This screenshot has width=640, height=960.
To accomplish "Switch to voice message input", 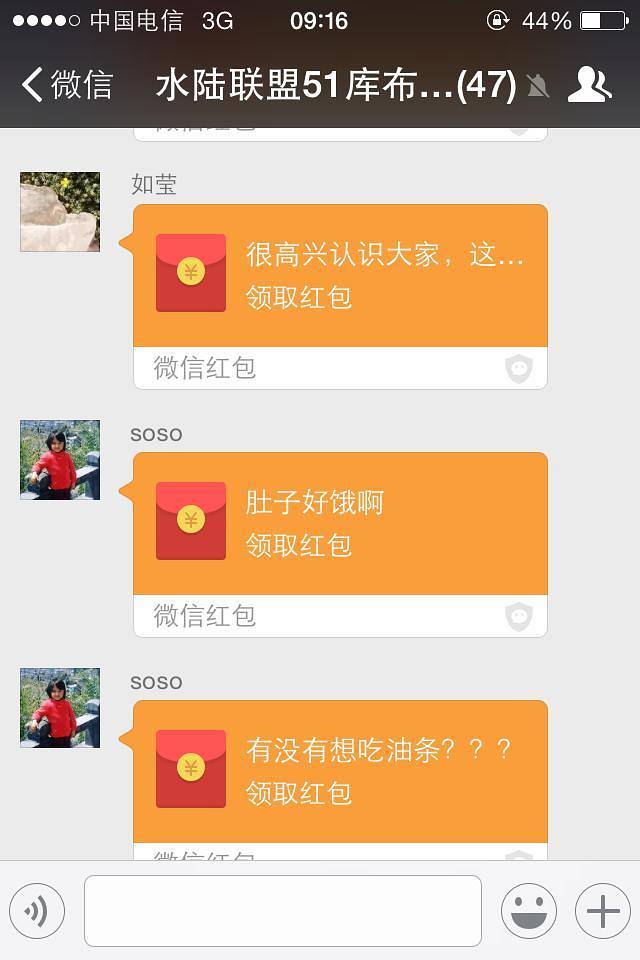I will coord(37,911).
